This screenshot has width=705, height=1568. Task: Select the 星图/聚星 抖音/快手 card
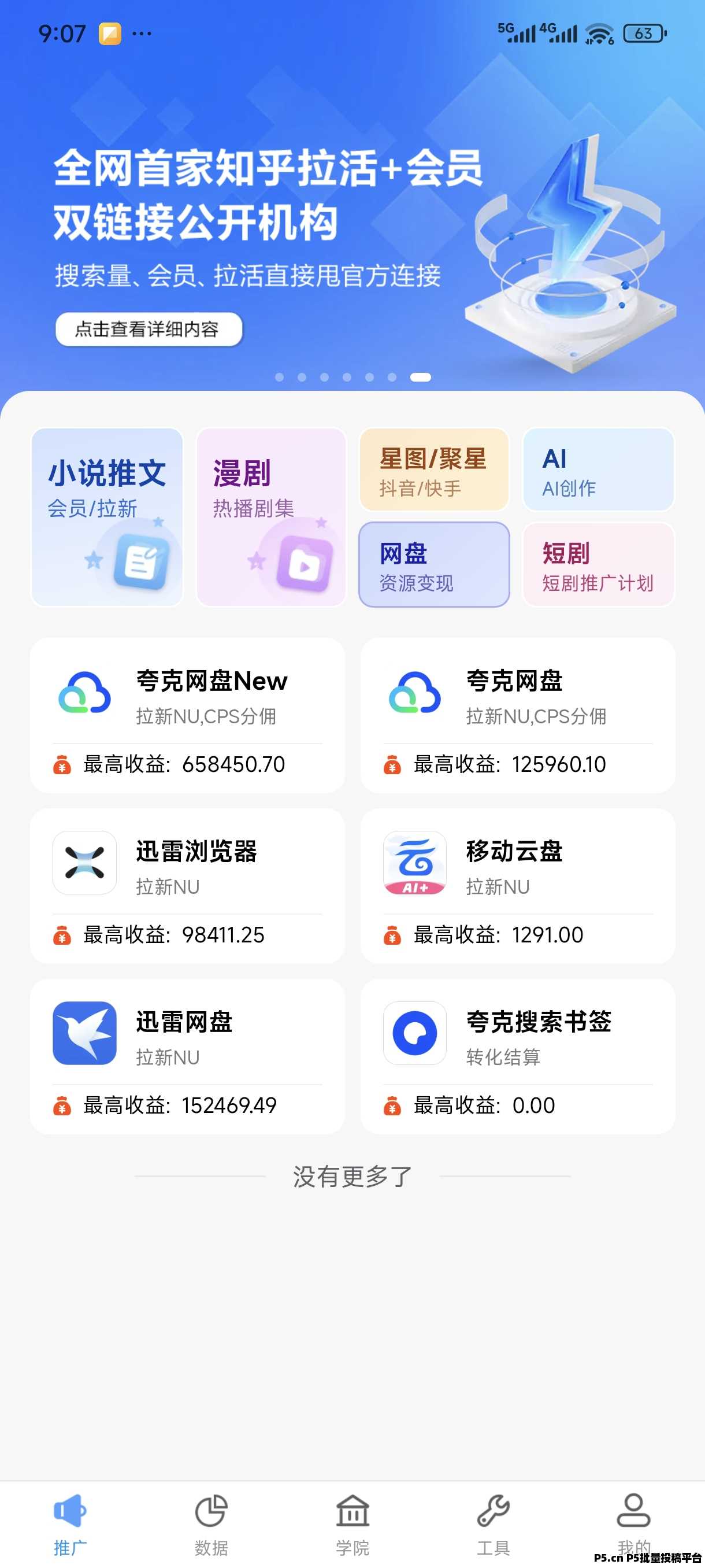435,469
